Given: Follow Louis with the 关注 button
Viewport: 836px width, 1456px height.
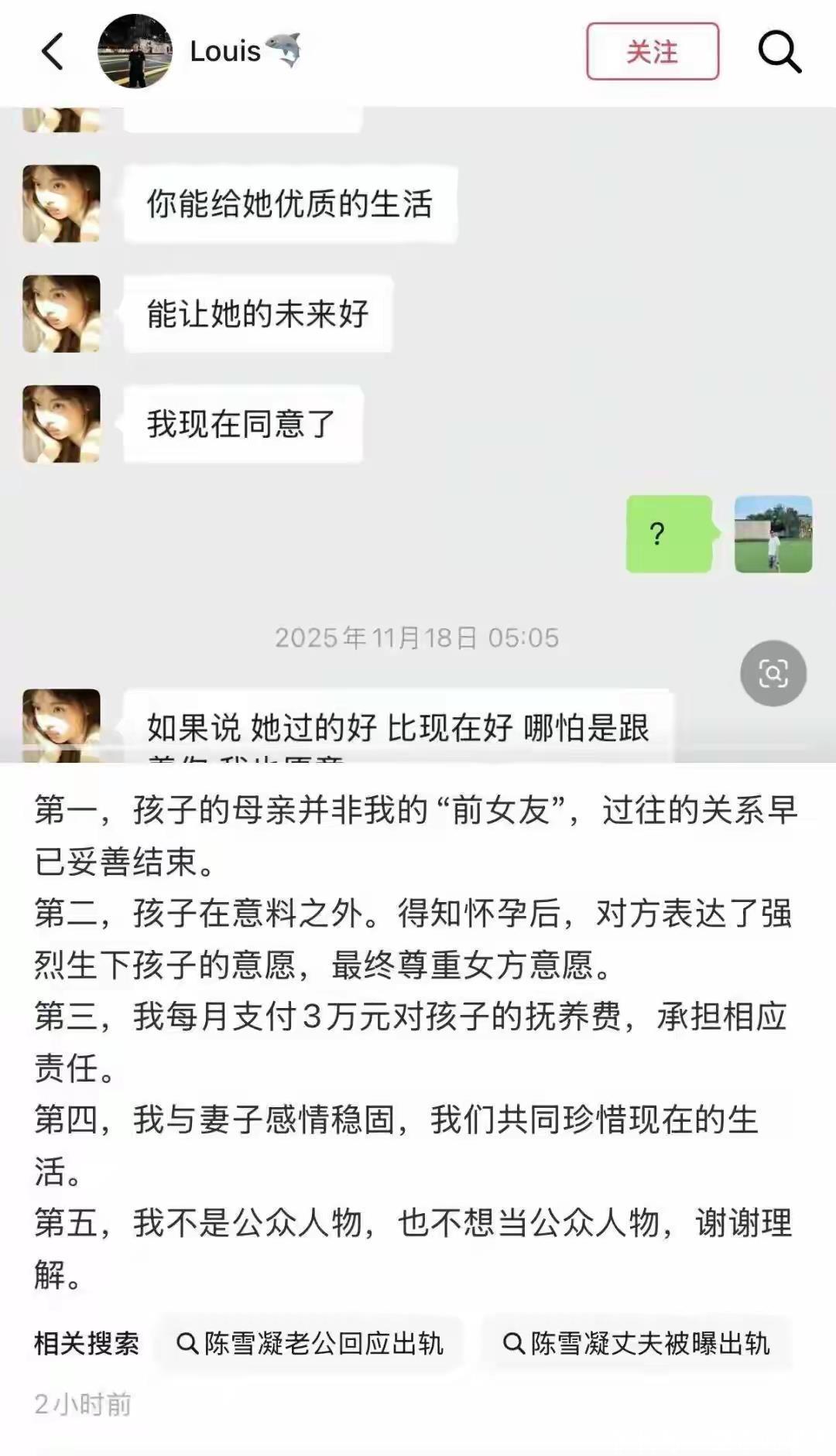Looking at the screenshot, I should 652,52.
